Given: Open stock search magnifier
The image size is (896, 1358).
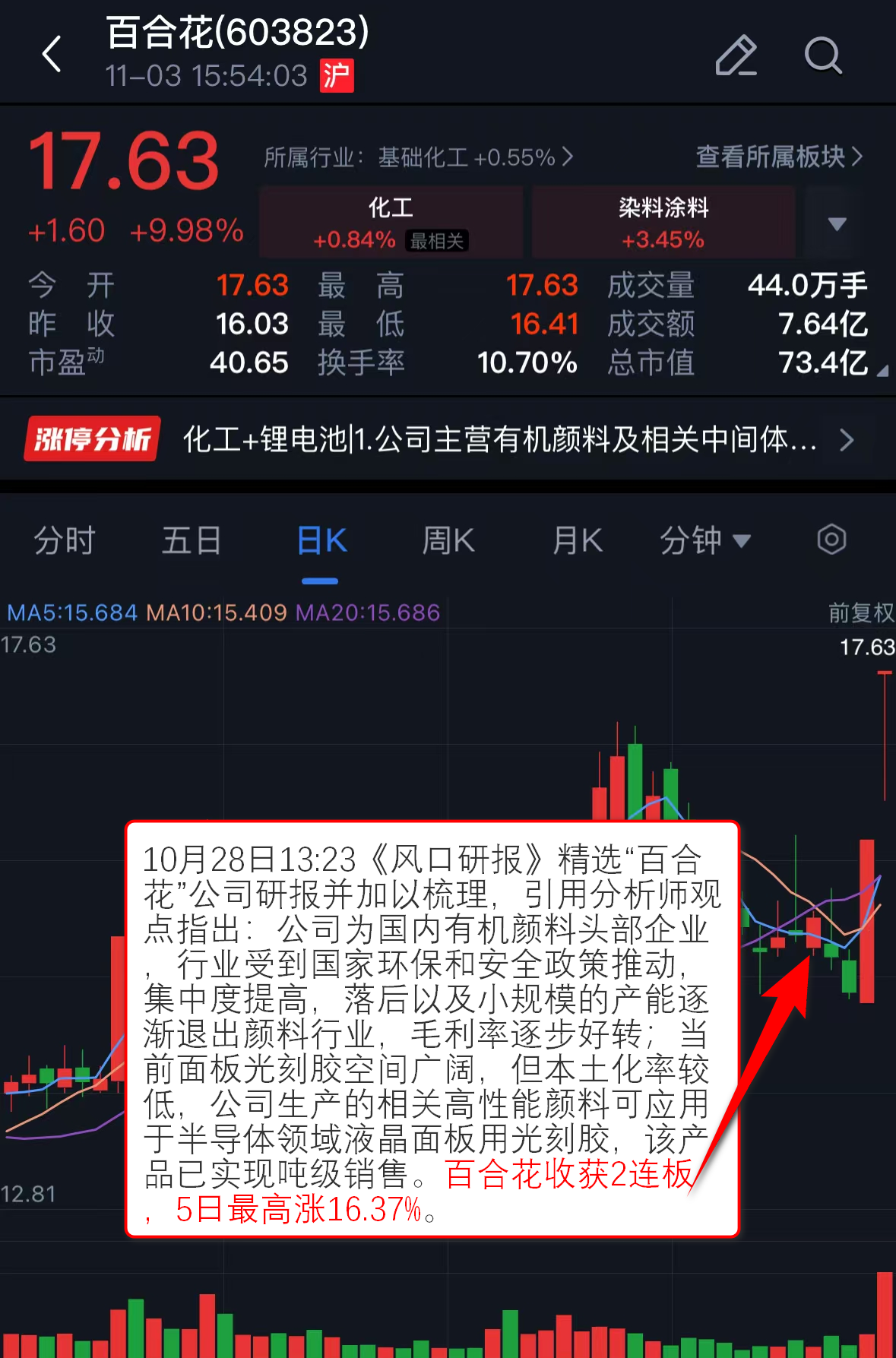Looking at the screenshot, I should pyautogui.click(x=823, y=55).
